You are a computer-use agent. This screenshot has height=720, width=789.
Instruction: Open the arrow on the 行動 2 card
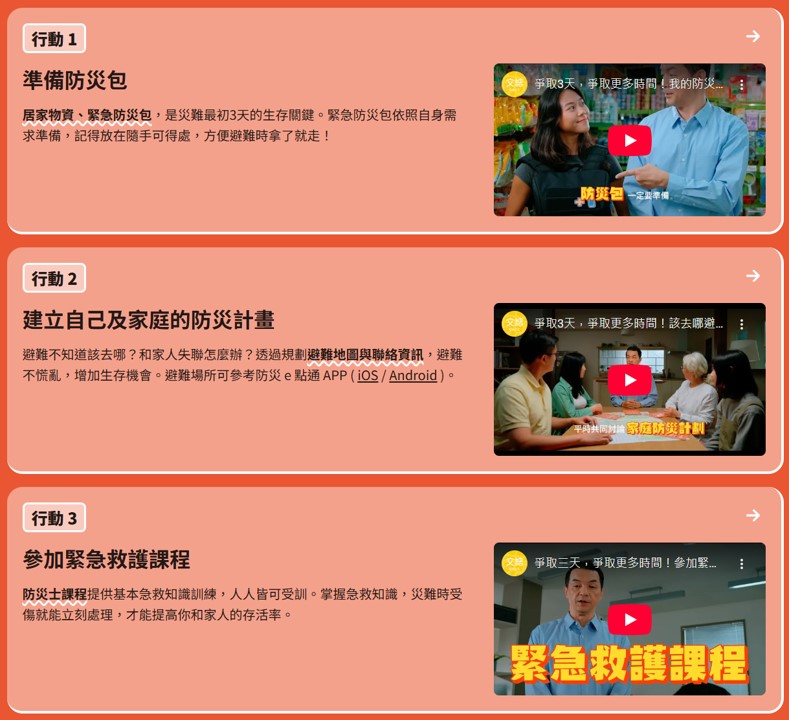(753, 276)
